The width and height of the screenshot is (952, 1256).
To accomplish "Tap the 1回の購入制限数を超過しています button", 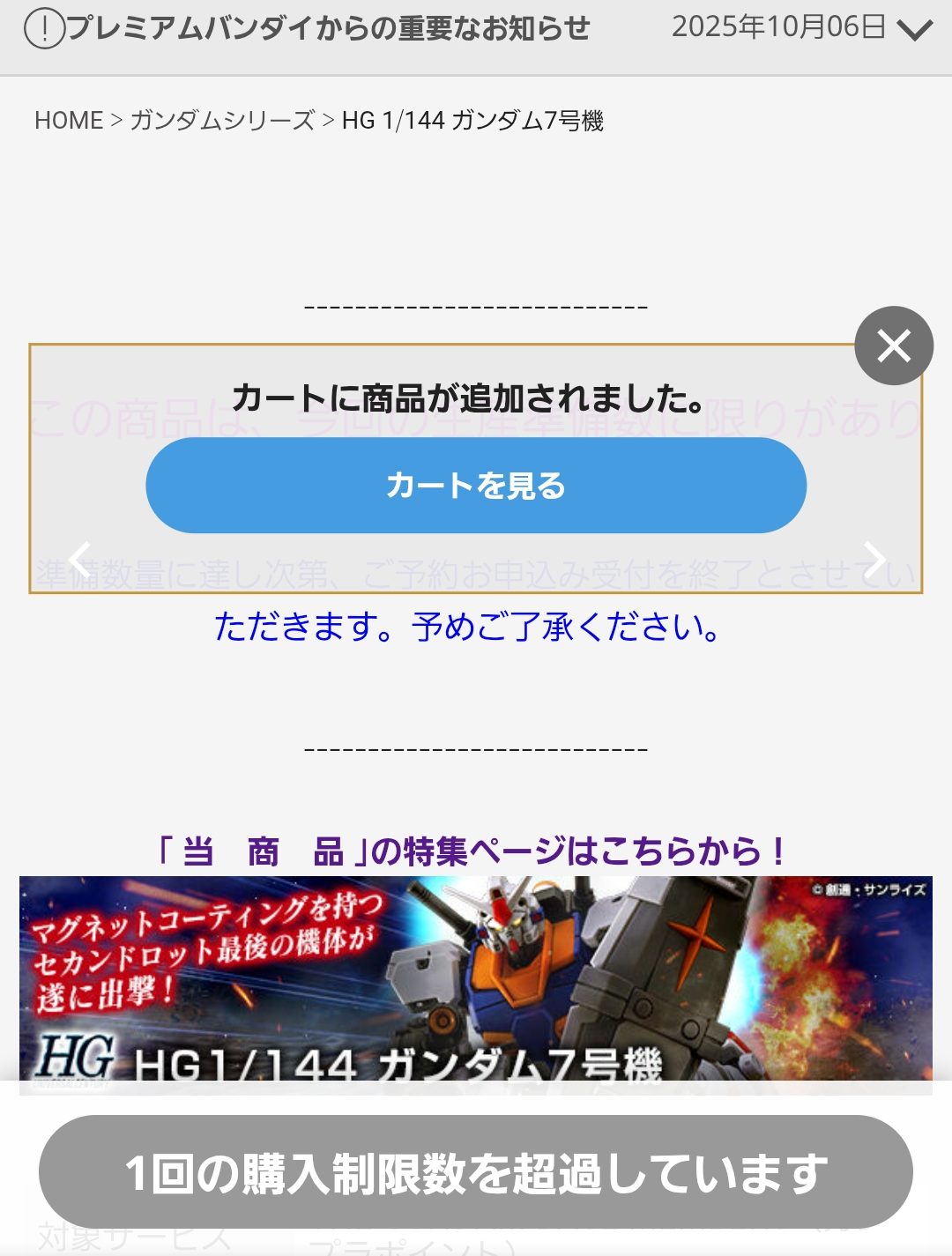I will [476, 1172].
